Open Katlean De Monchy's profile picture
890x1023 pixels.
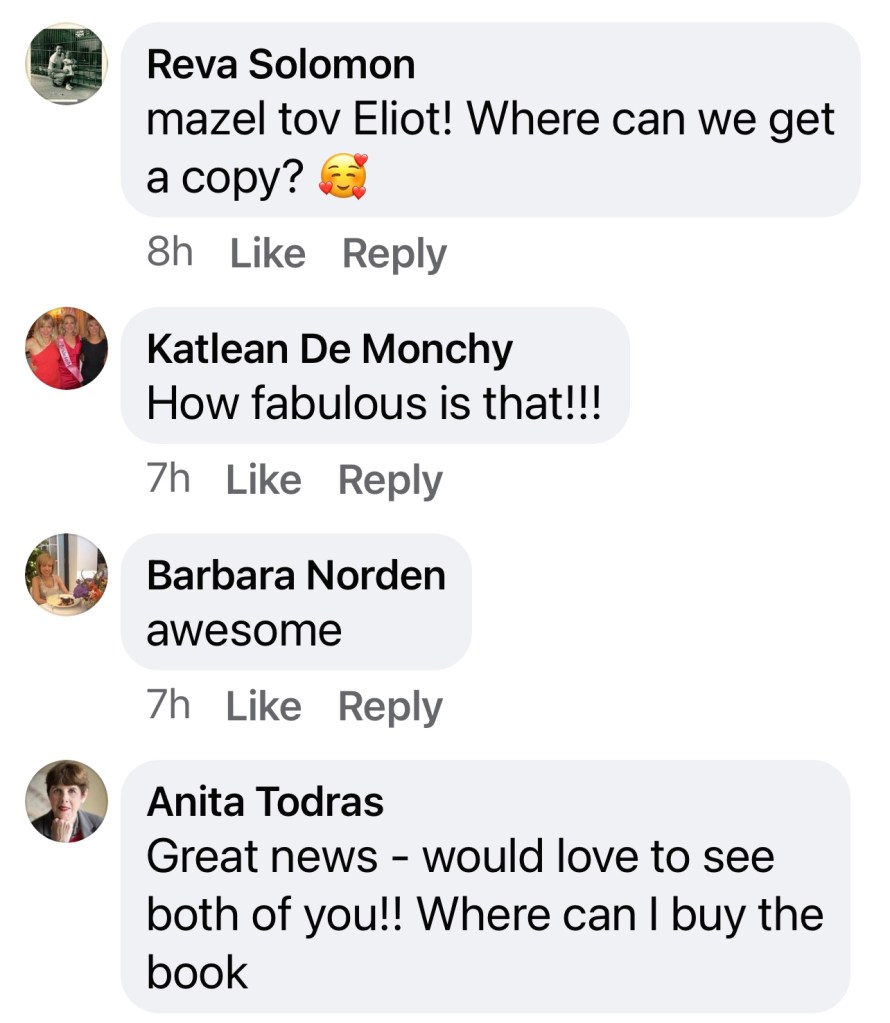[x=66, y=348]
